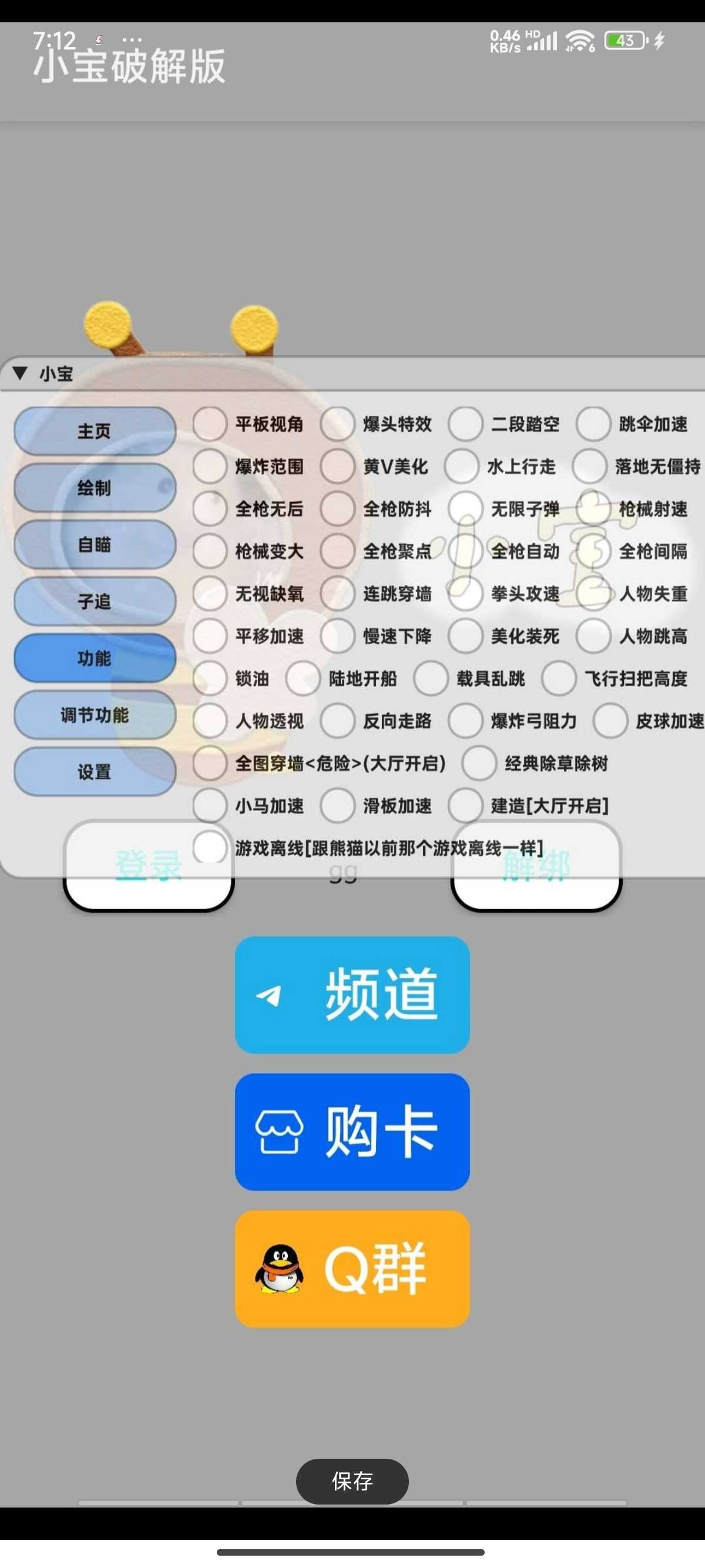Switch to the 主页 tab

coord(95,431)
